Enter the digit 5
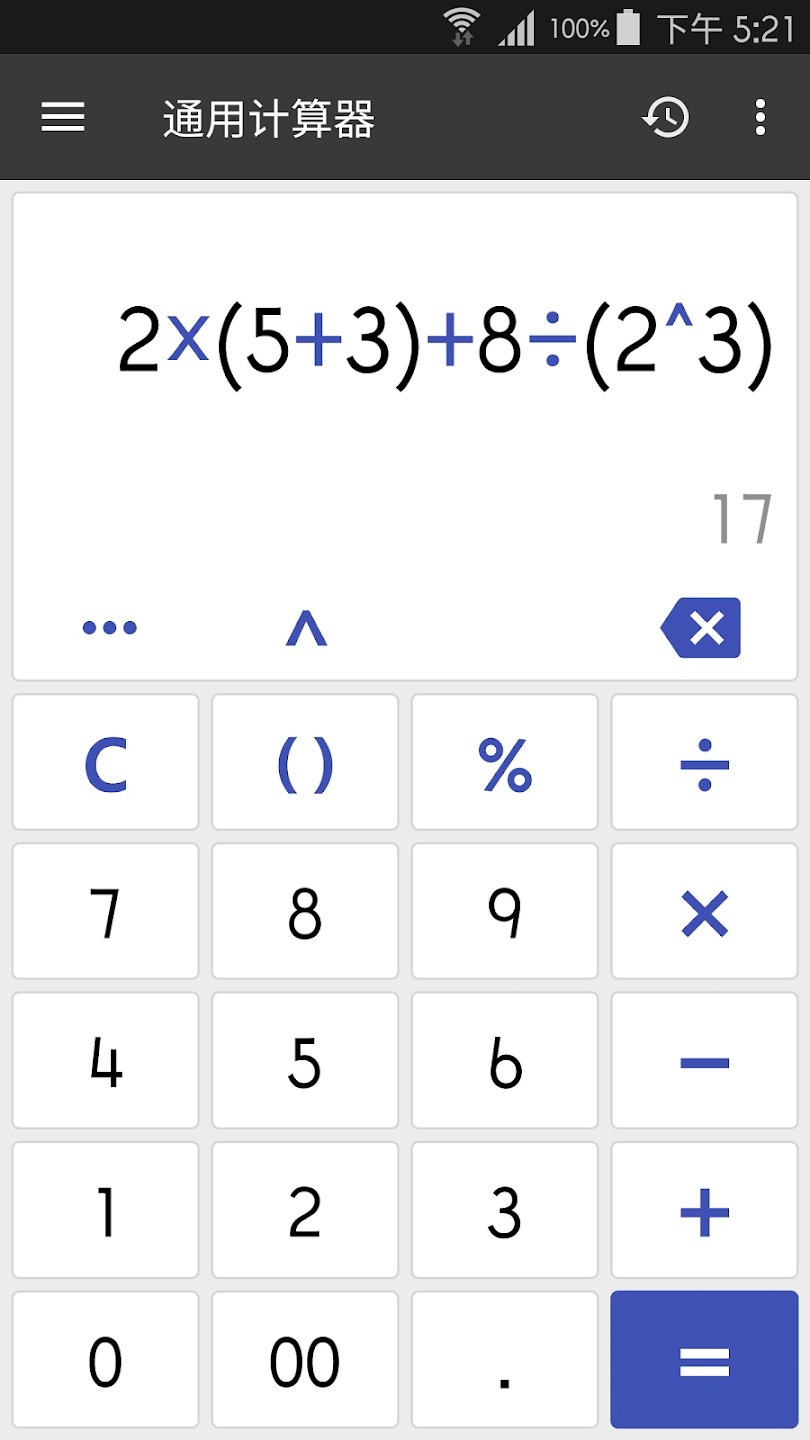The height and width of the screenshot is (1440, 810). point(305,1061)
